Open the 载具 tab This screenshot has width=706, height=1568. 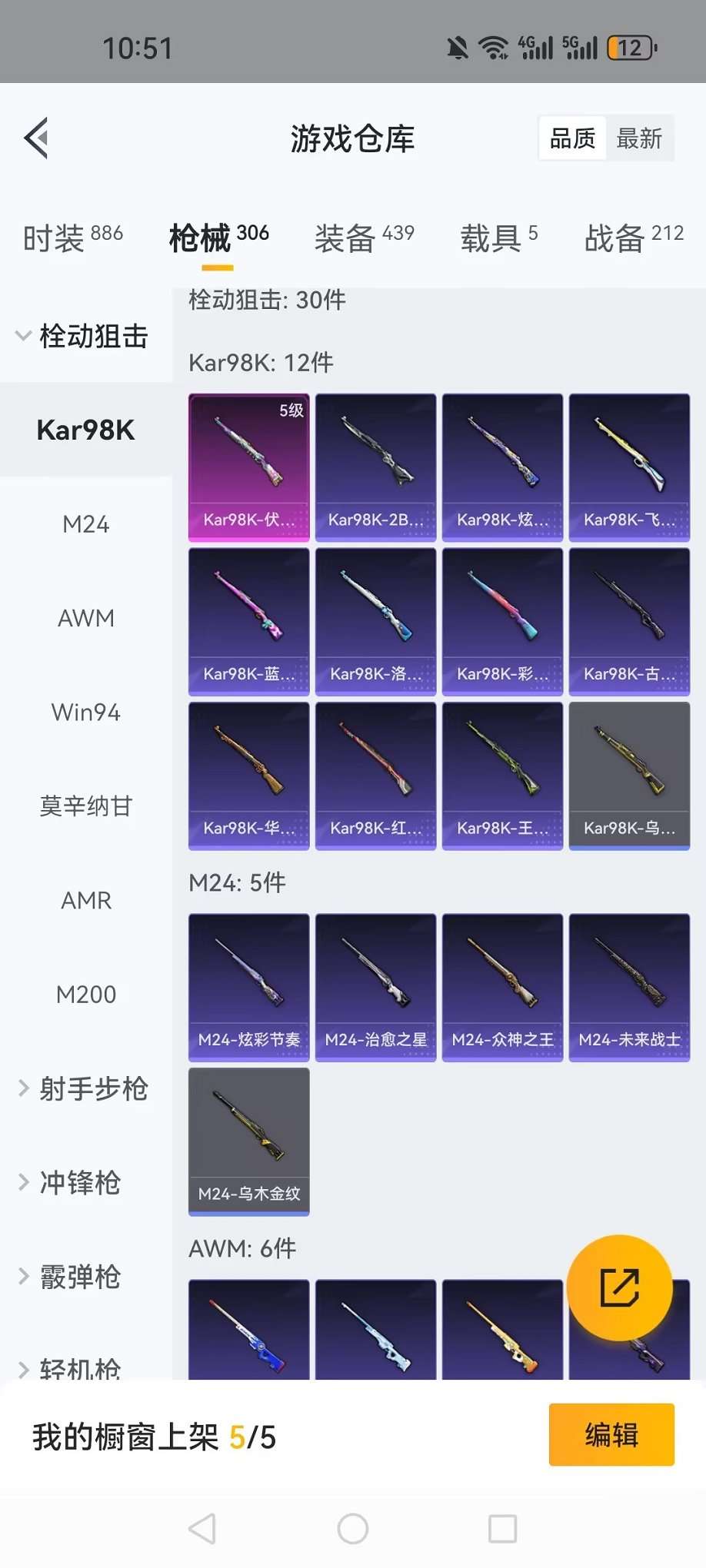pos(498,238)
